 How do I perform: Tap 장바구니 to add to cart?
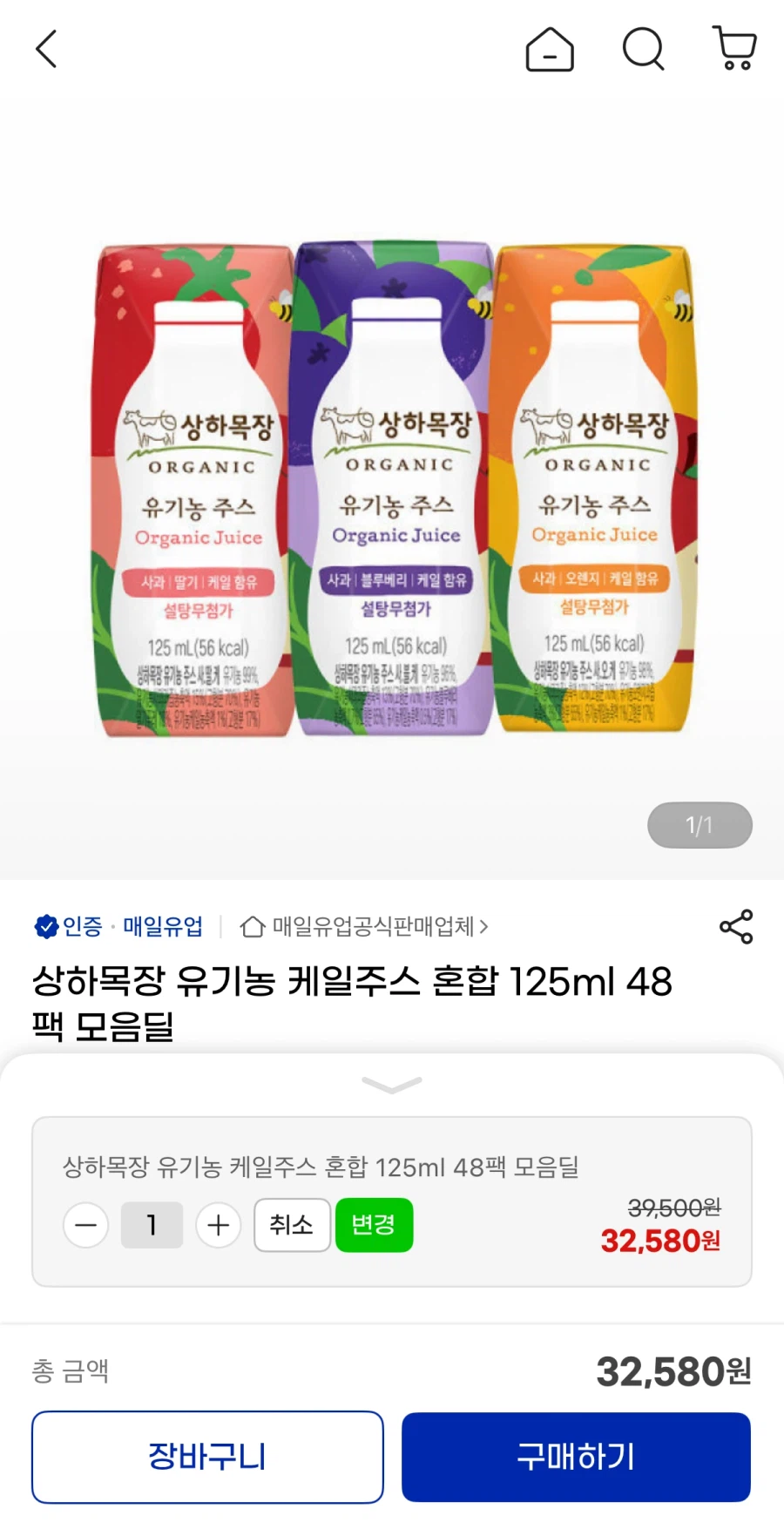pyautogui.click(x=207, y=1457)
